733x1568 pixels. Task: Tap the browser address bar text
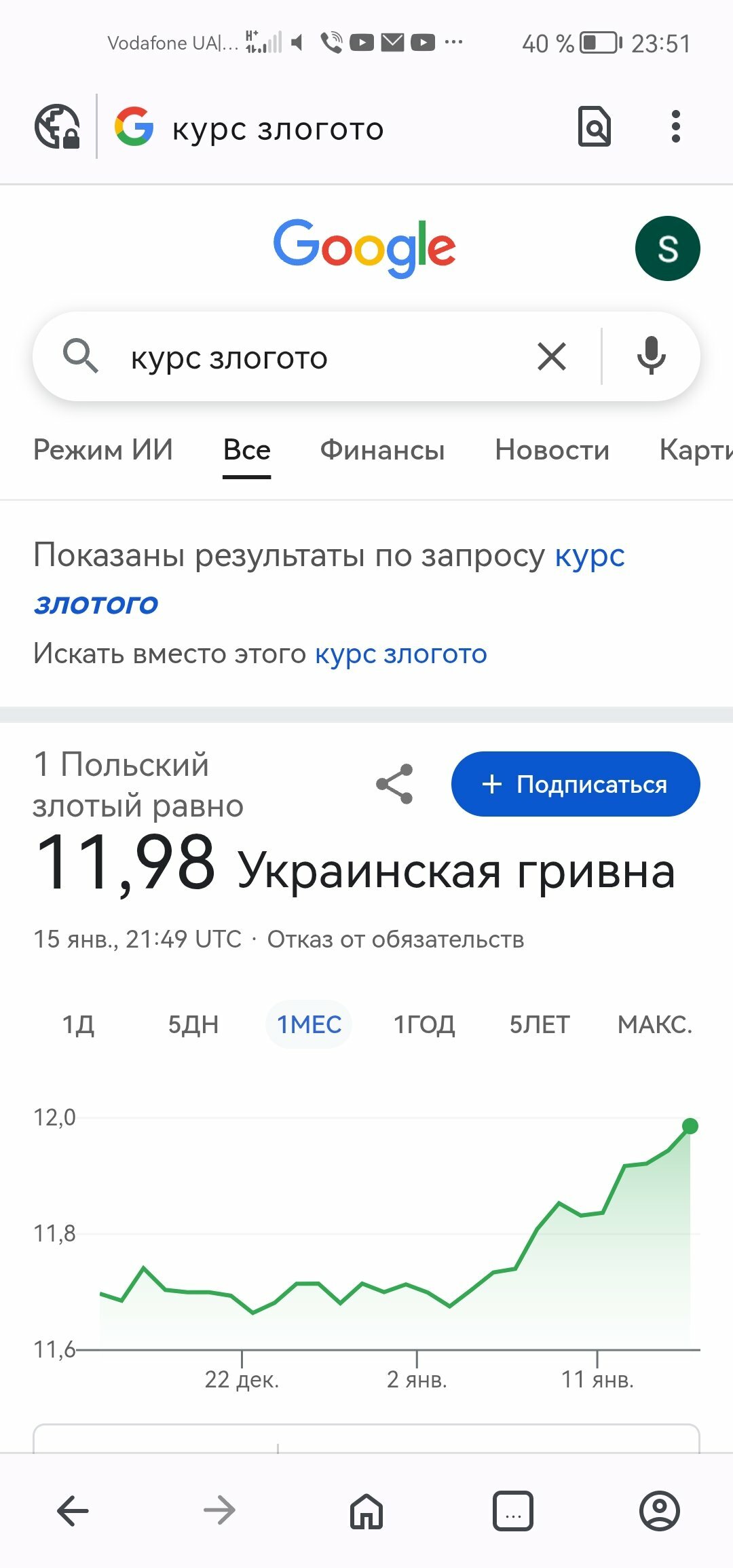pyautogui.click(x=278, y=129)
